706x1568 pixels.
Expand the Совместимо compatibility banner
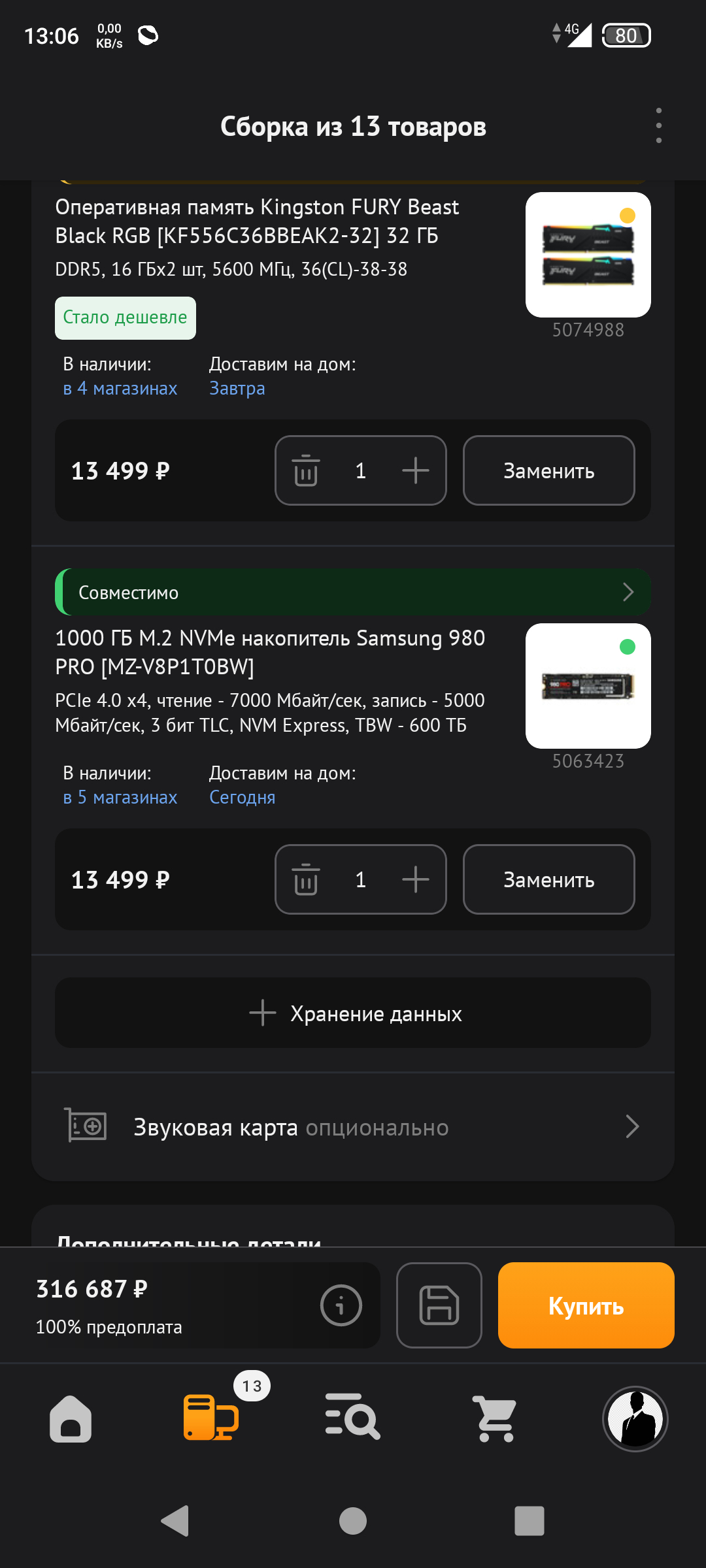[353, 592]
